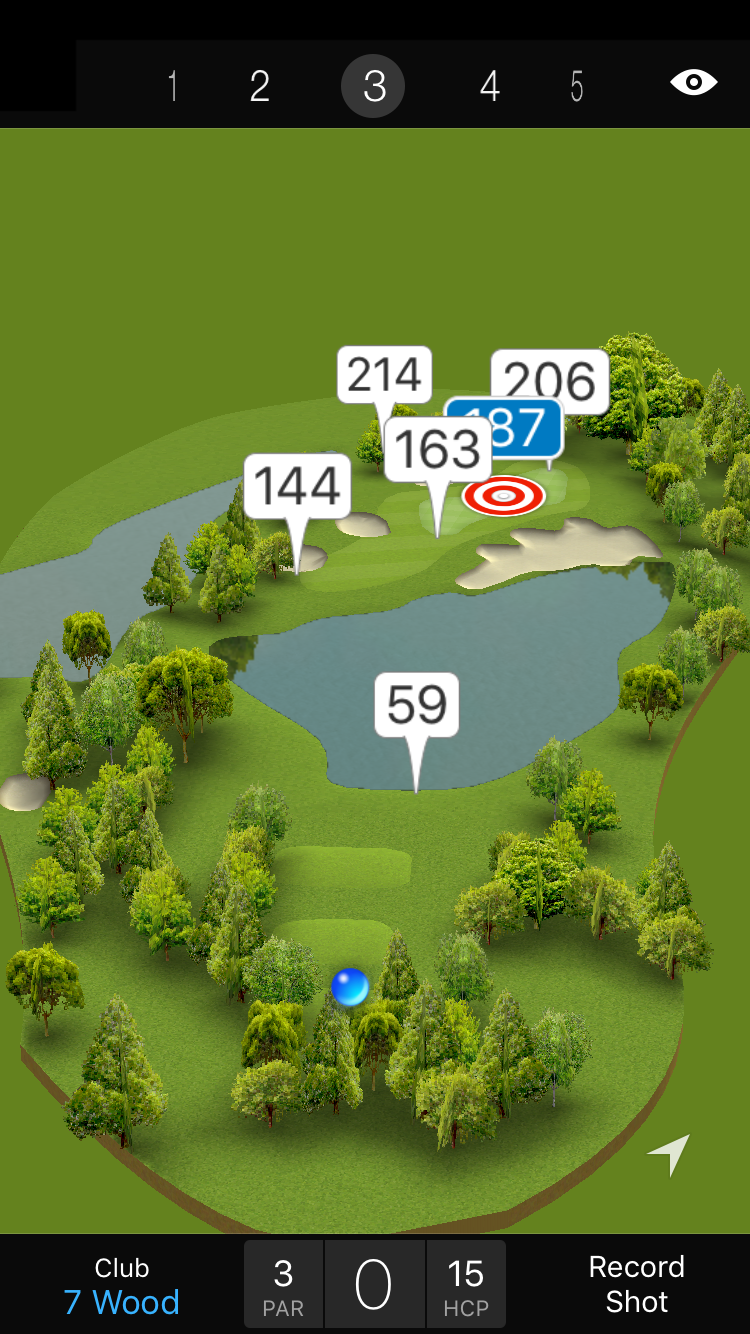Go to hole 5
Viewport: 750px width, 1334px height.
577,87
